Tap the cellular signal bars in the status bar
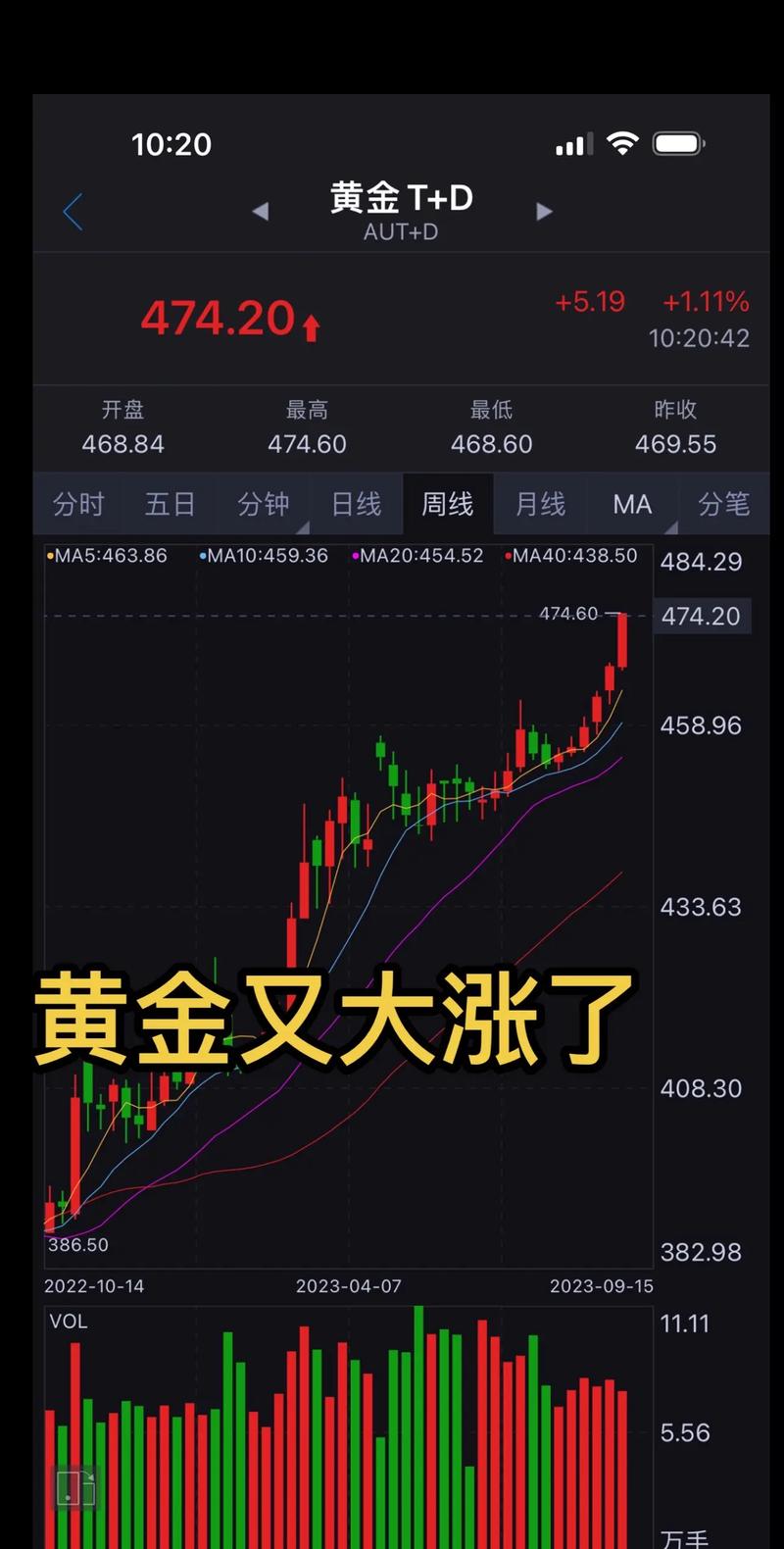The width and height of the screenshot is (784, 1549). point(574,144)
